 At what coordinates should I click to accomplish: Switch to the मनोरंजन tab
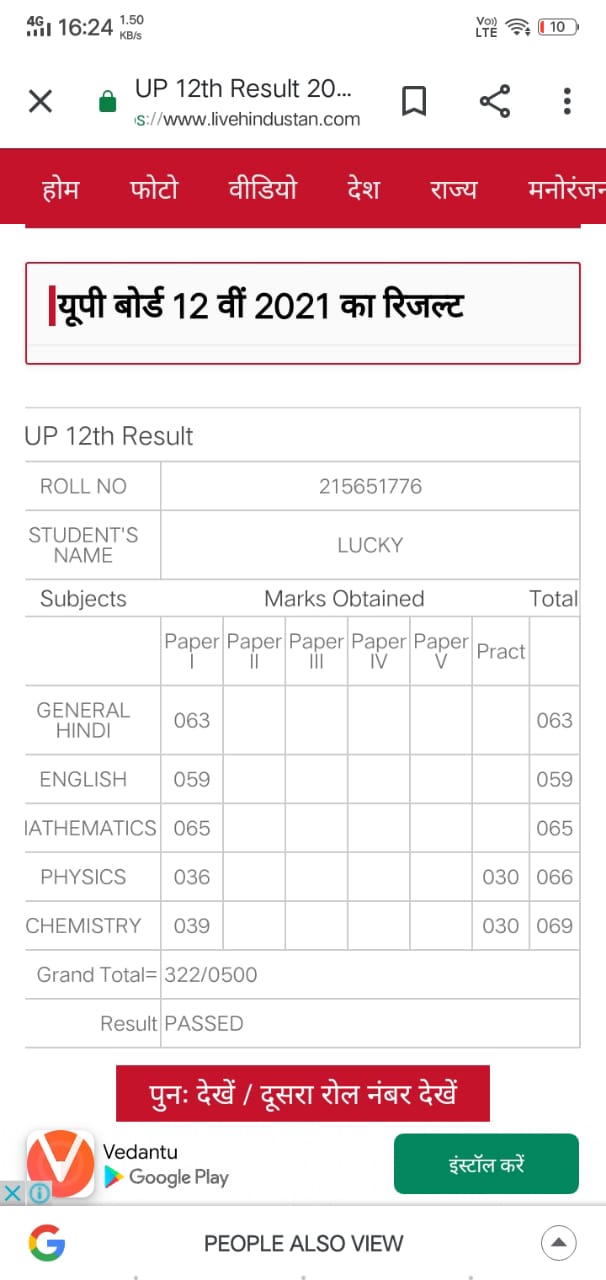[566, 189]
